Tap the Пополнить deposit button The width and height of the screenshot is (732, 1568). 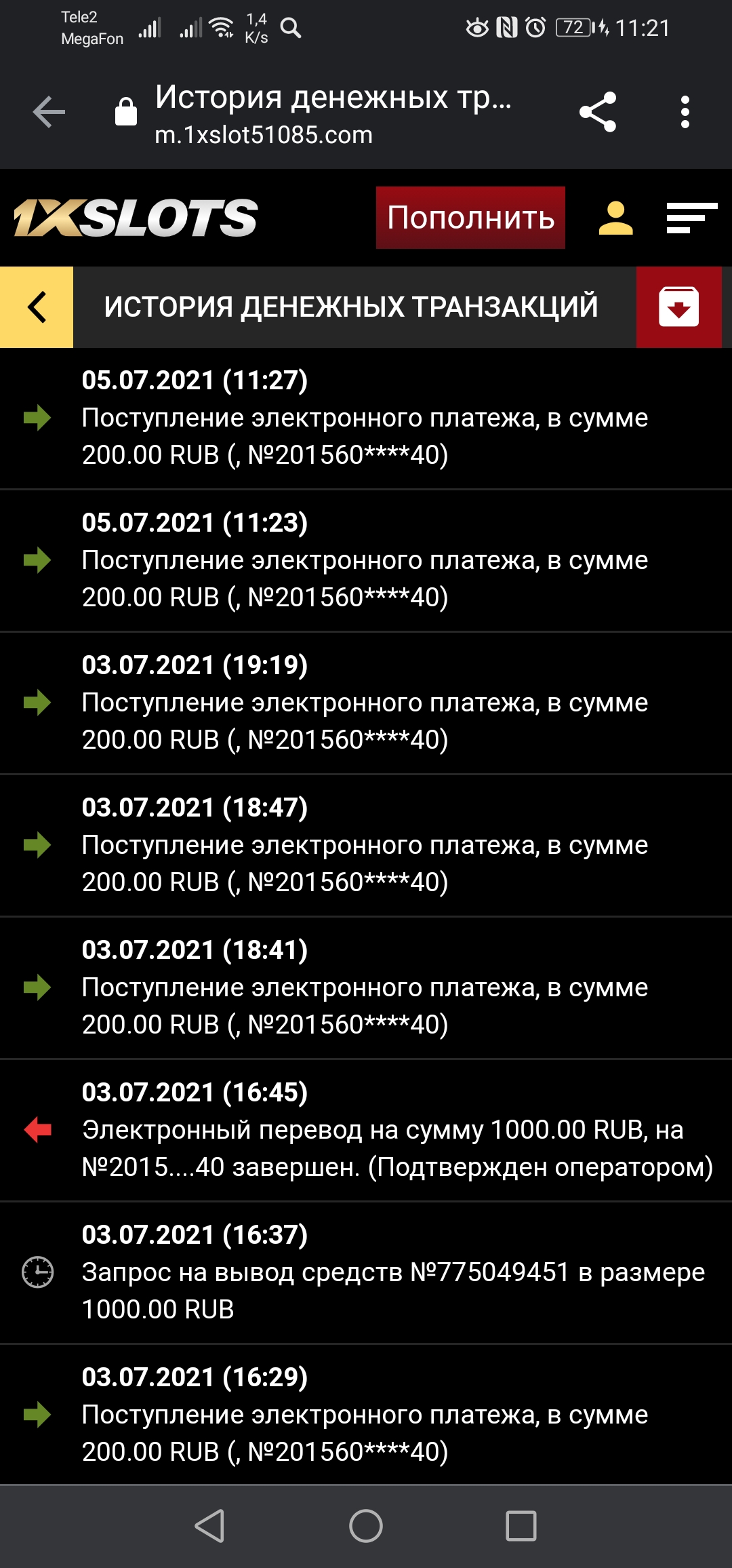(470, 218)
